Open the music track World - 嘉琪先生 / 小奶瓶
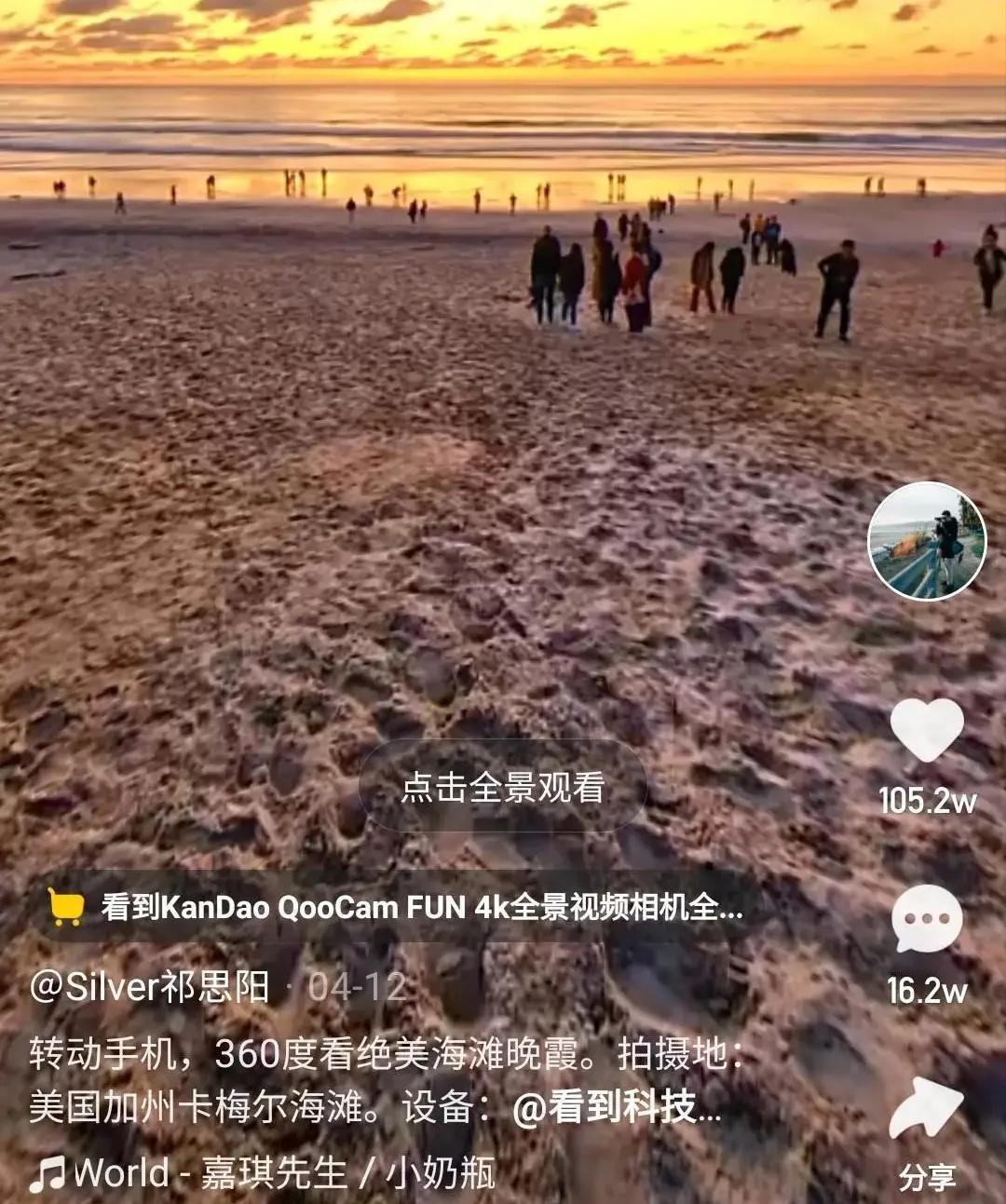 (270, 1175)
